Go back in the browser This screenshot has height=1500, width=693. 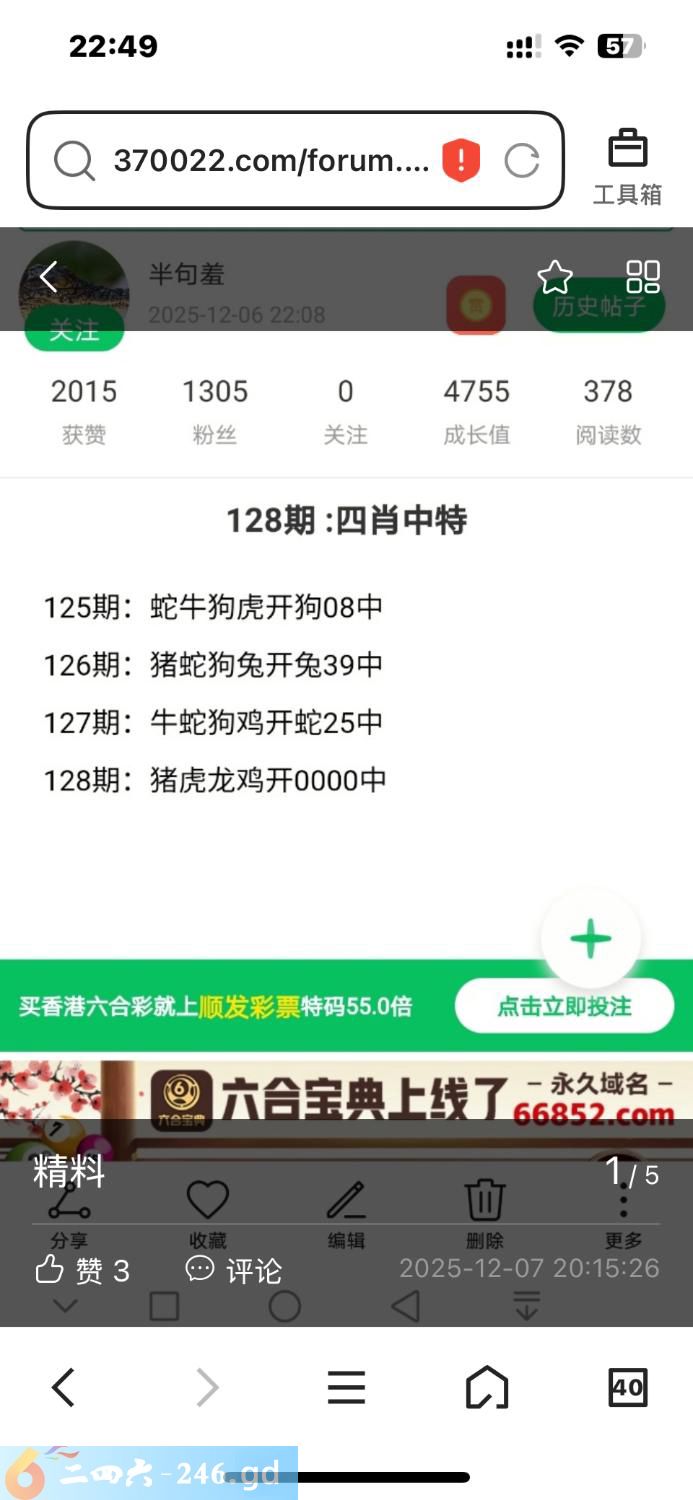[63, 1387]
